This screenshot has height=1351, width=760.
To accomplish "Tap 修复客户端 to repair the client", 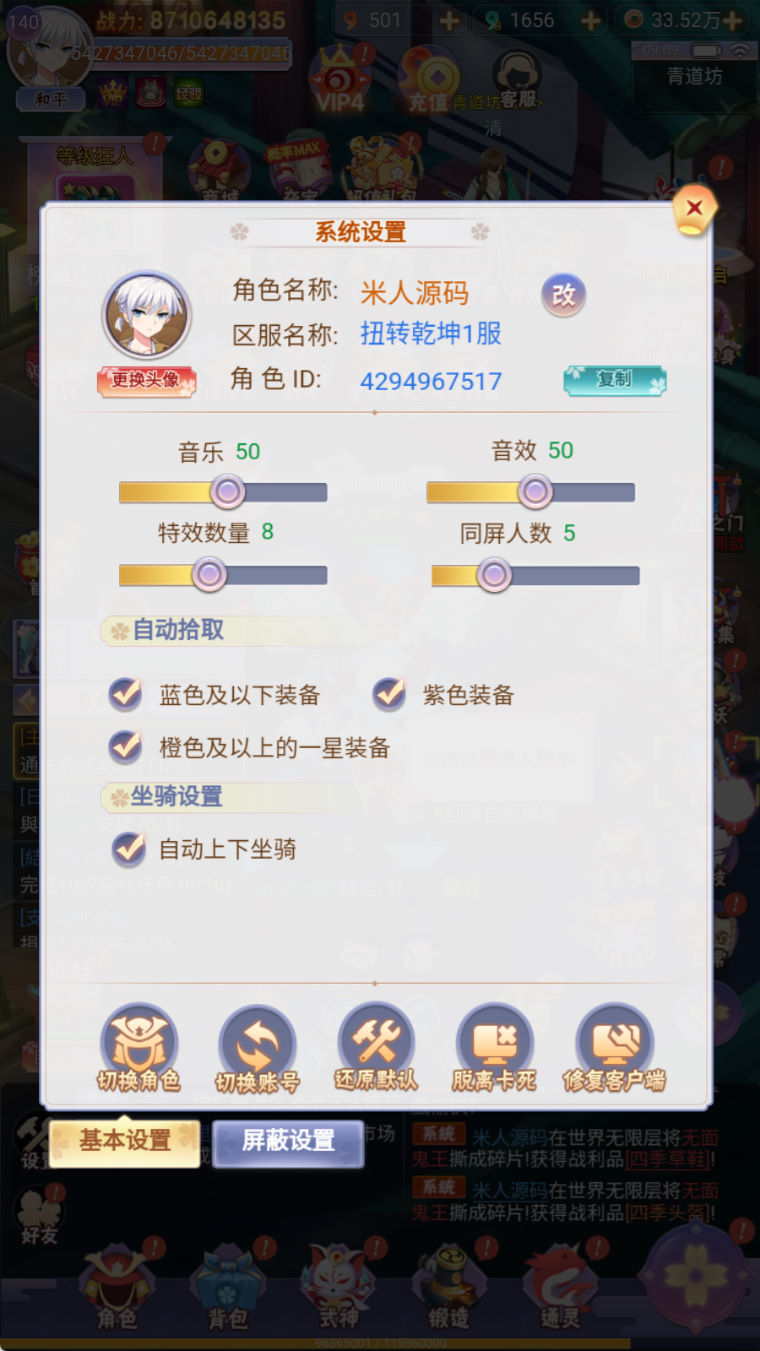I will click(x=614, y=1048).
